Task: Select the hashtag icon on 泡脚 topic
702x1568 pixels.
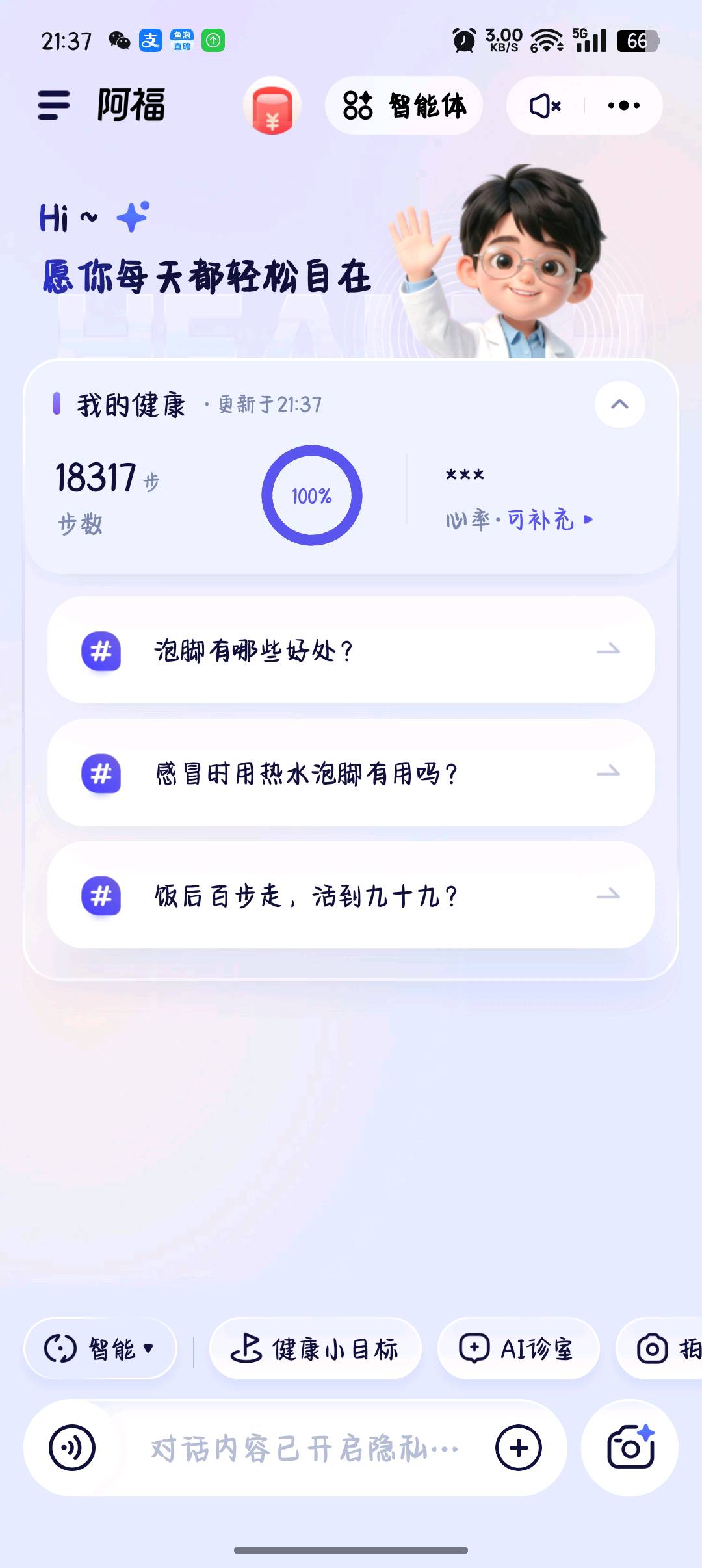Action: tap(101, 652)
